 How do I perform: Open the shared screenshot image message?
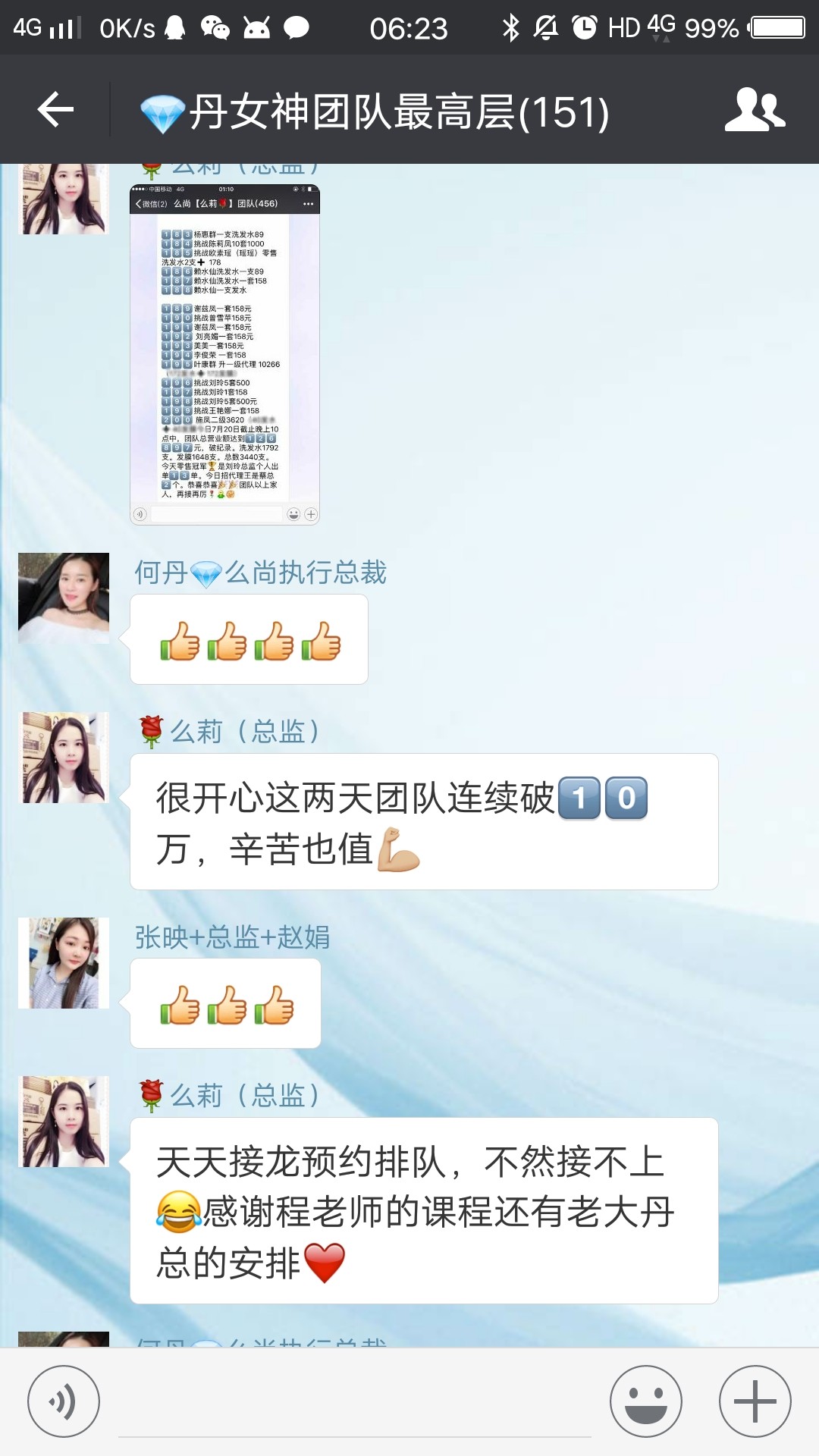[224, 354]
